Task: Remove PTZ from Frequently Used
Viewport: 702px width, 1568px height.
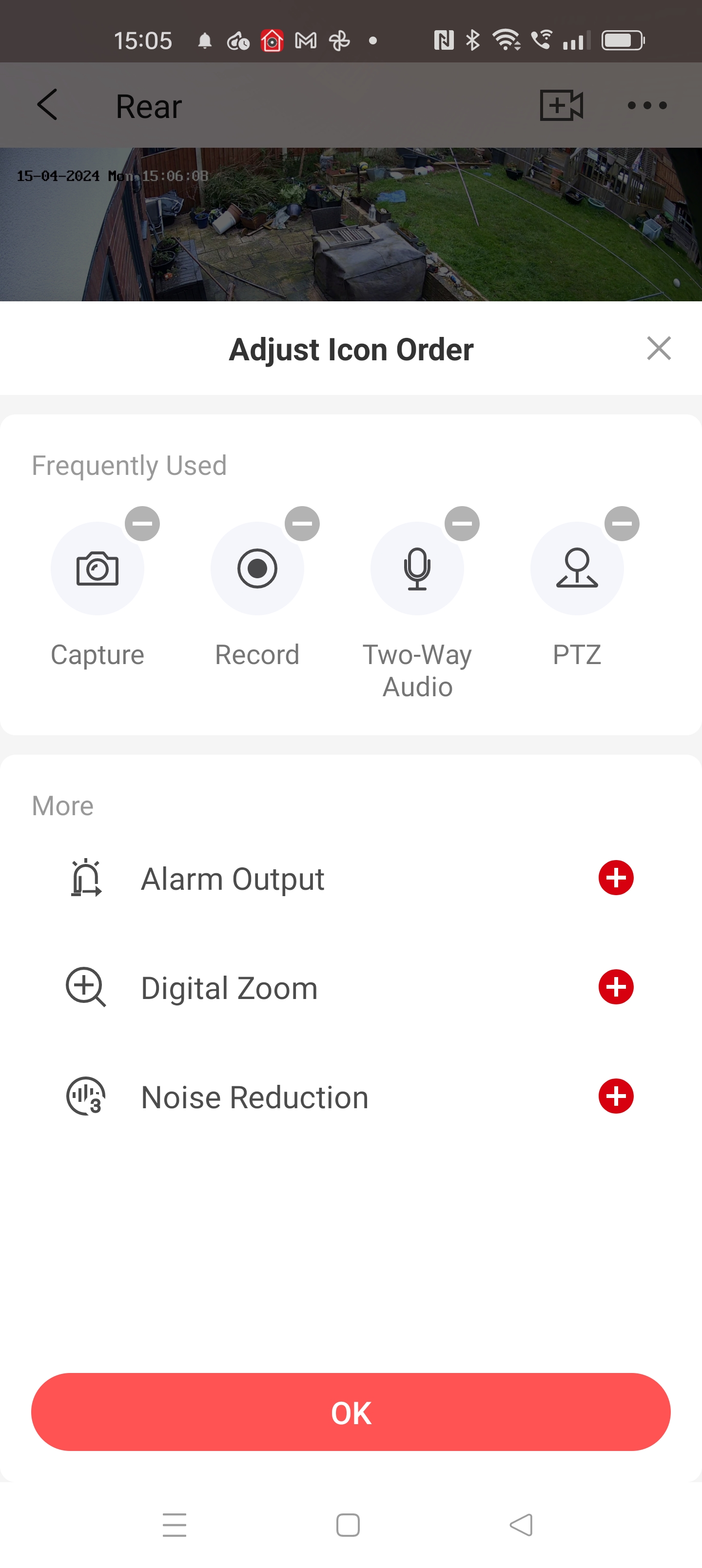Action: point(622,524)
